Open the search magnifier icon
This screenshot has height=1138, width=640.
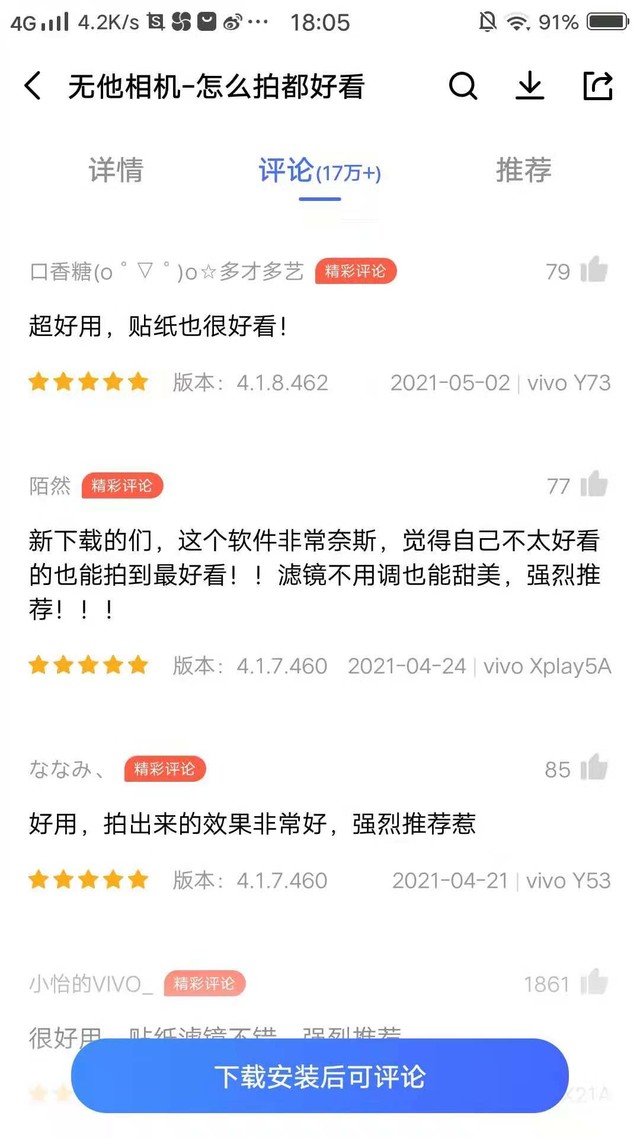[x=463, y=86]
